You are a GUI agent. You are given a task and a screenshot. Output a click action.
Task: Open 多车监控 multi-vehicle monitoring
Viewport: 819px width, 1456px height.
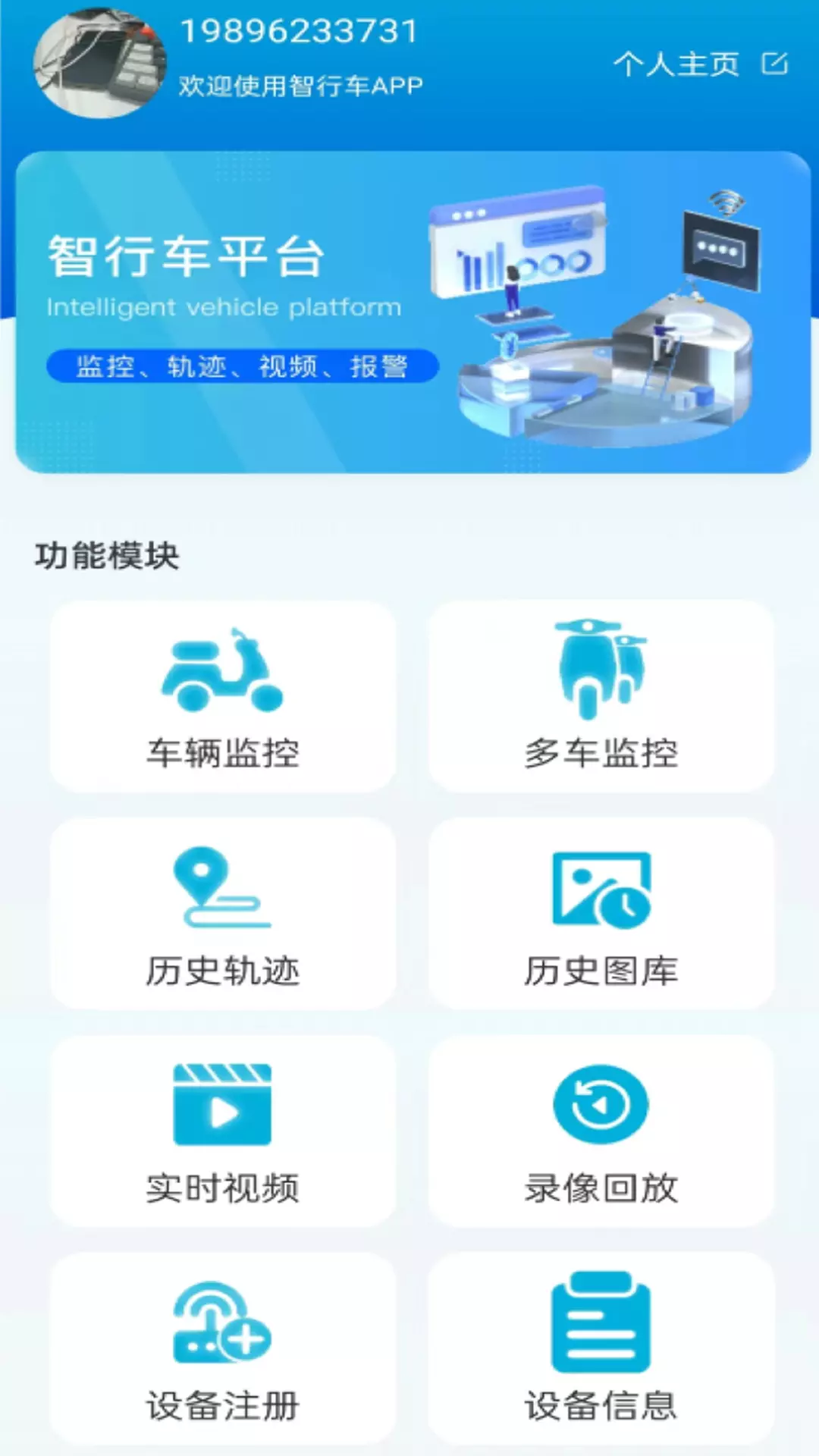[601, 696]
